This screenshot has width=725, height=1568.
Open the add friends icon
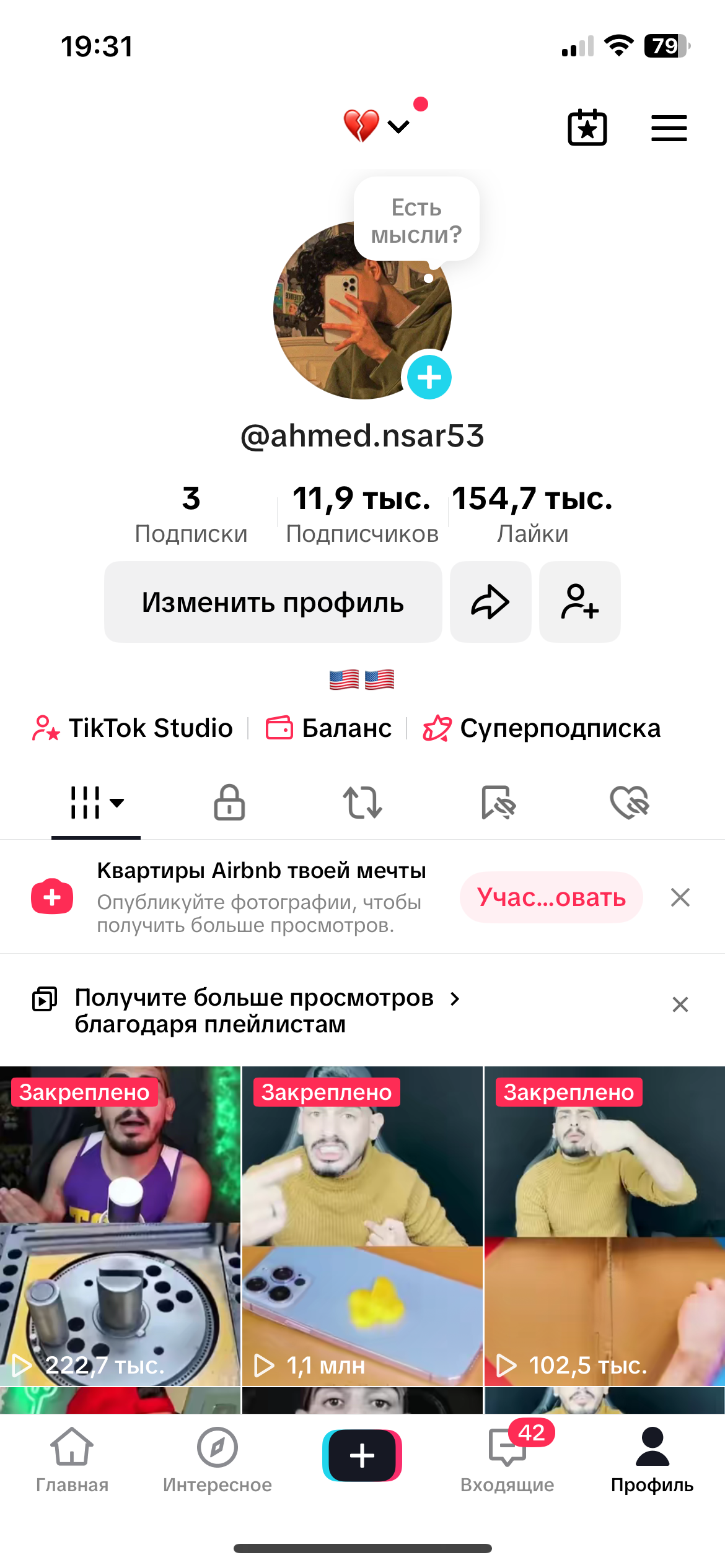click(x=579, y=601)
